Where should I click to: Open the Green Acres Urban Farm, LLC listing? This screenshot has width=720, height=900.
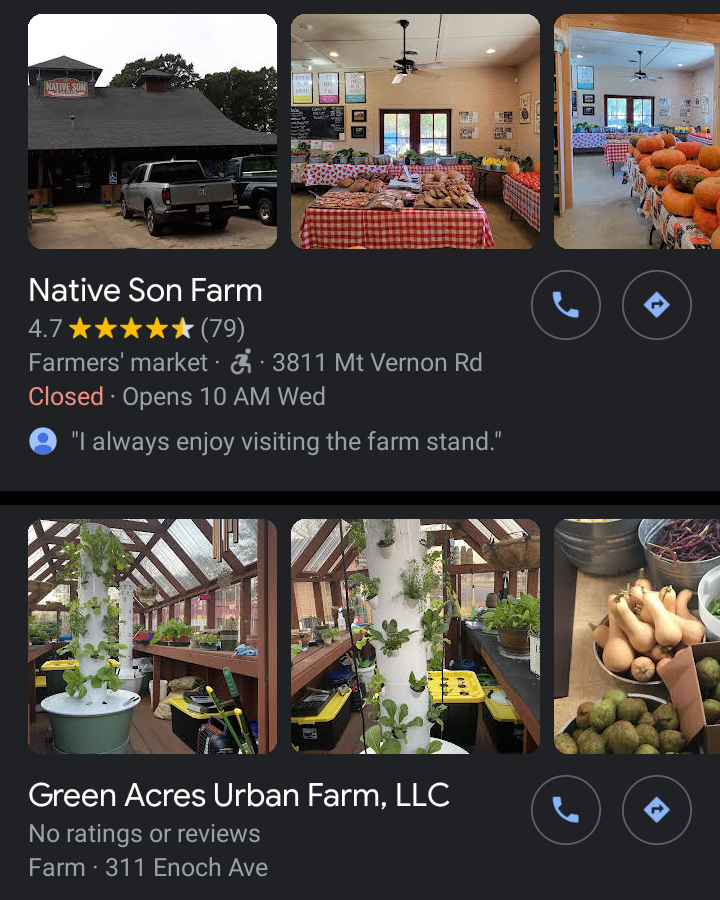click(239, 795)
